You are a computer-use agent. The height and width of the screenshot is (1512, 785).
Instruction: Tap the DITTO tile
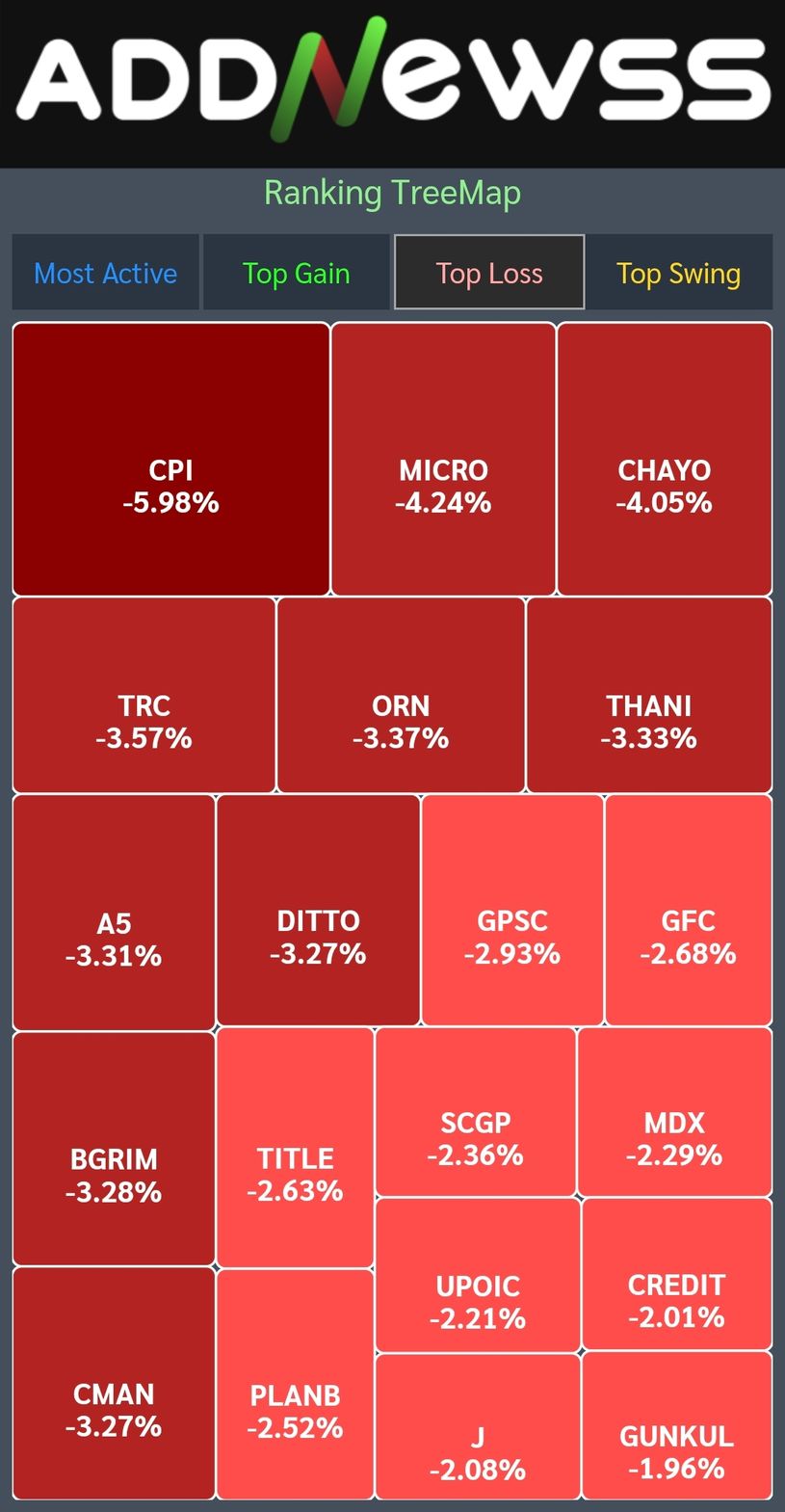pyautogui.click(x=318, y=910)
